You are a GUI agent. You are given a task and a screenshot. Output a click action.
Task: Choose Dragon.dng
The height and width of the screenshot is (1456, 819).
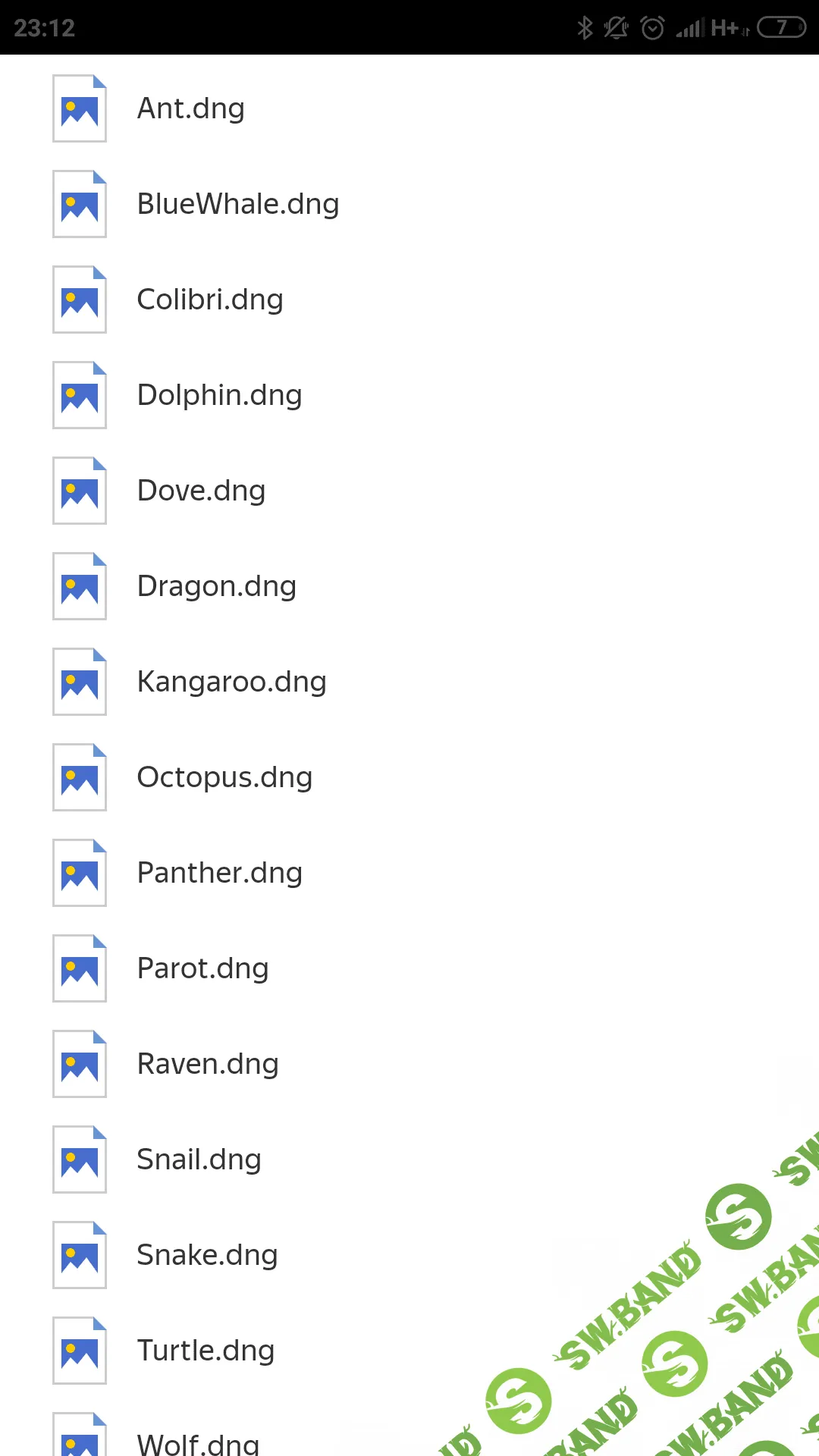point(216,587)
